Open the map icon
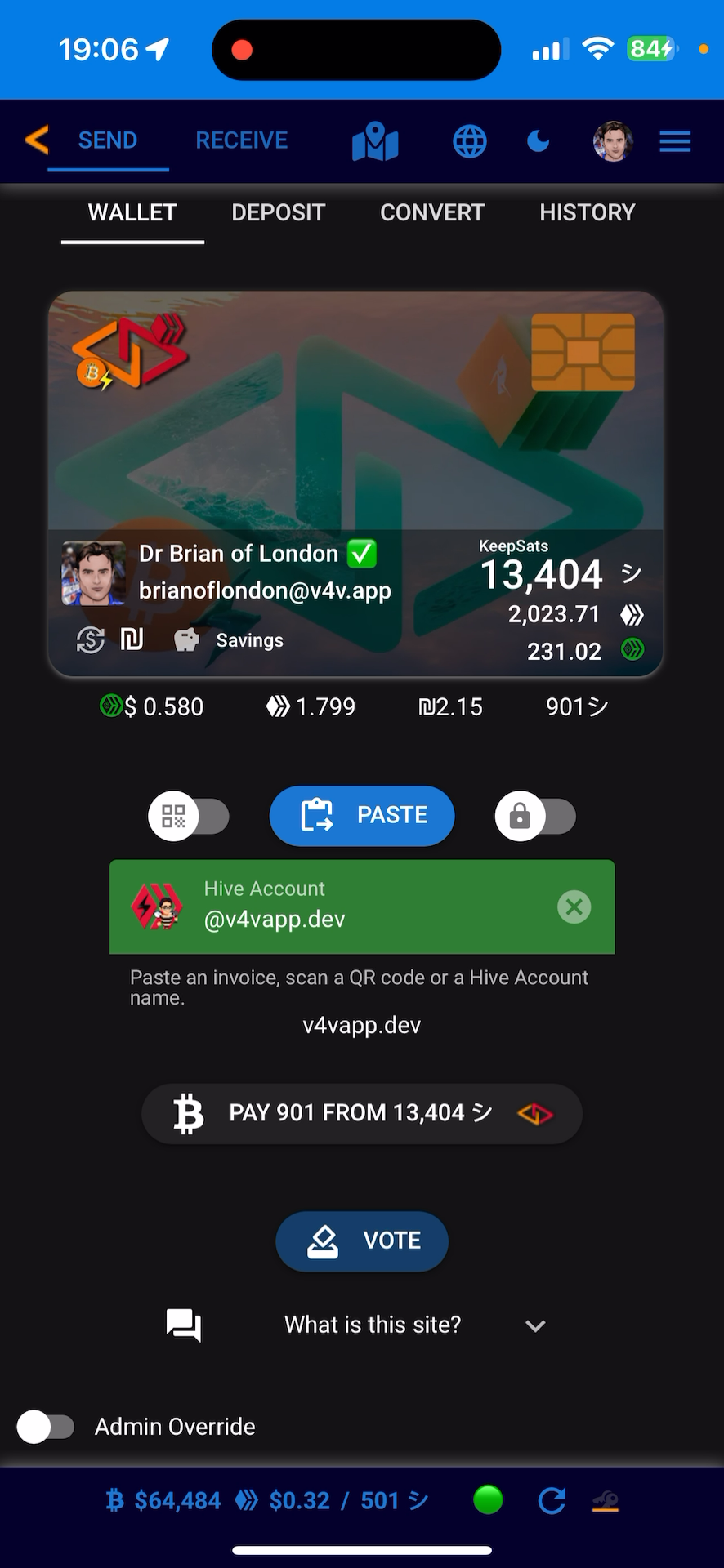This screenshot has height=1568, width=724. [375, 141]
